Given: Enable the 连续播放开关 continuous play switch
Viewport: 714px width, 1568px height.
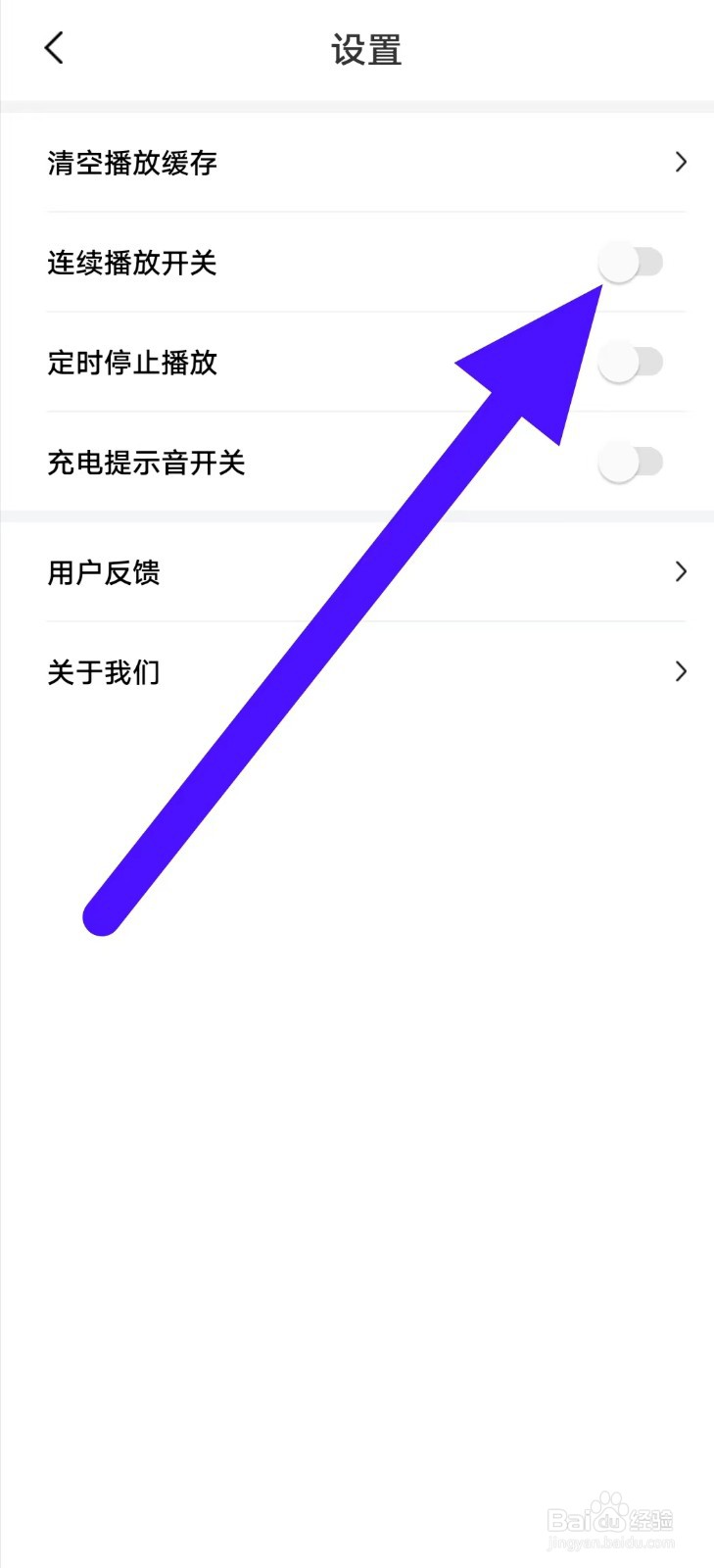Looking at the screenshot, I should point(632,262).
